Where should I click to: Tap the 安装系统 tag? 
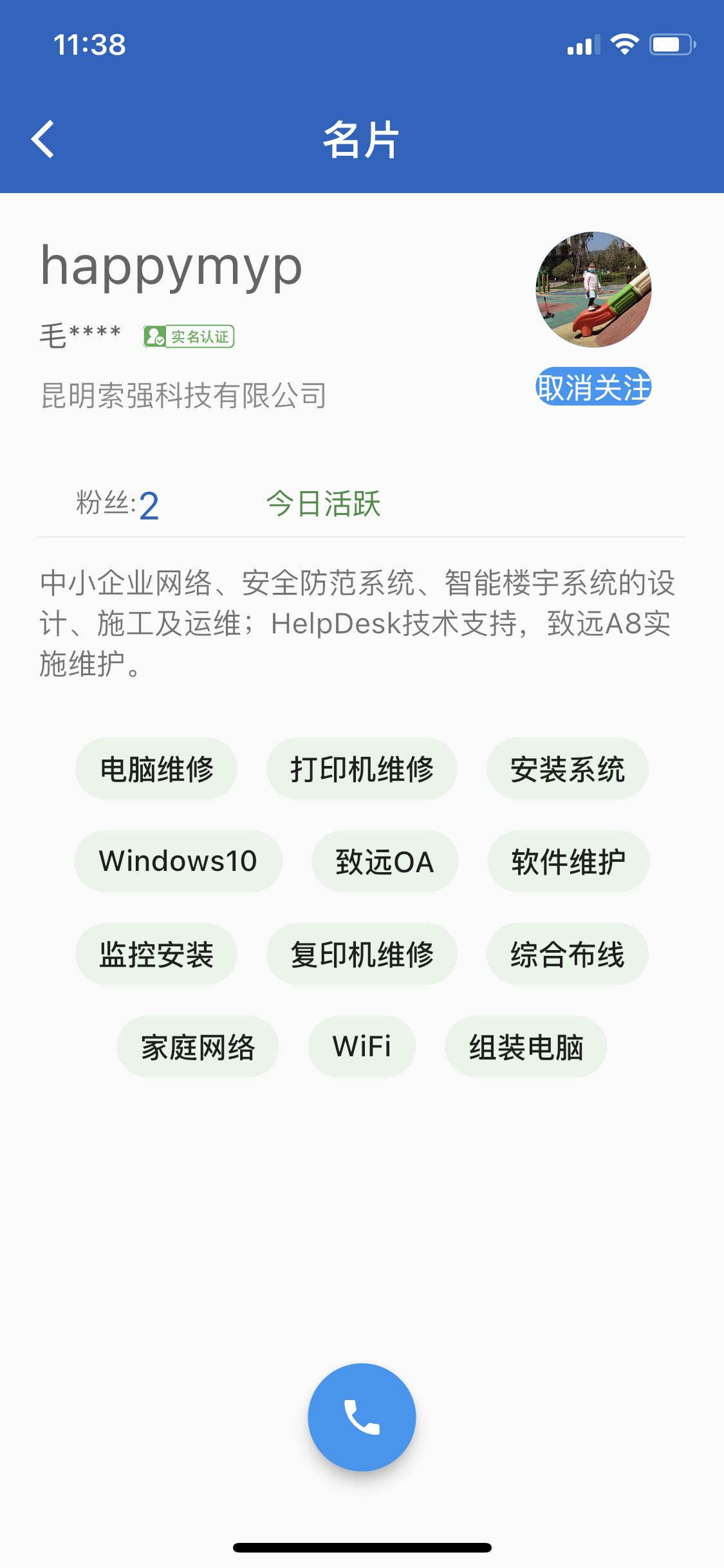coord(567,769)
